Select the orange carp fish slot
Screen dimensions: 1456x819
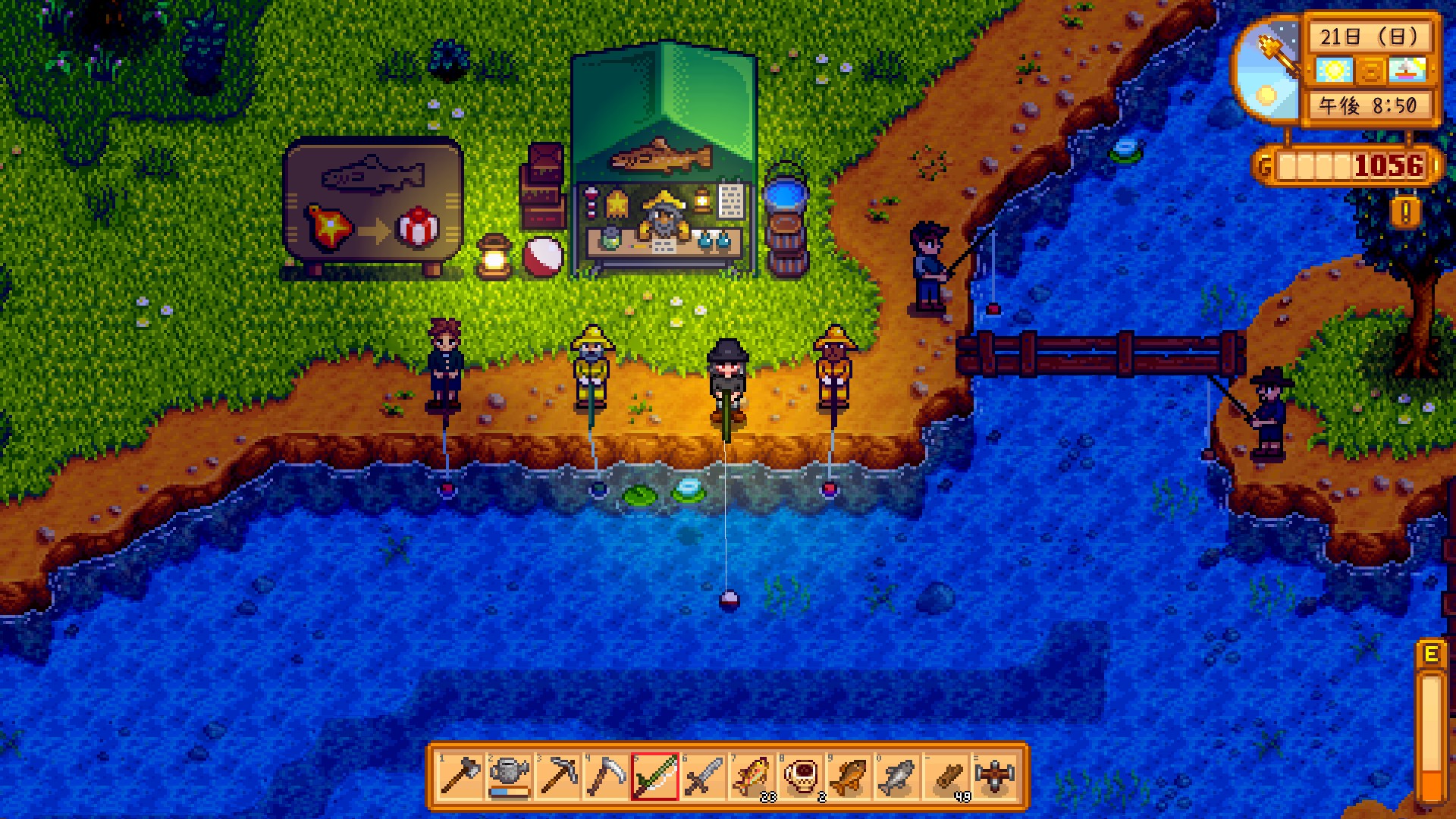click(849, 777)
